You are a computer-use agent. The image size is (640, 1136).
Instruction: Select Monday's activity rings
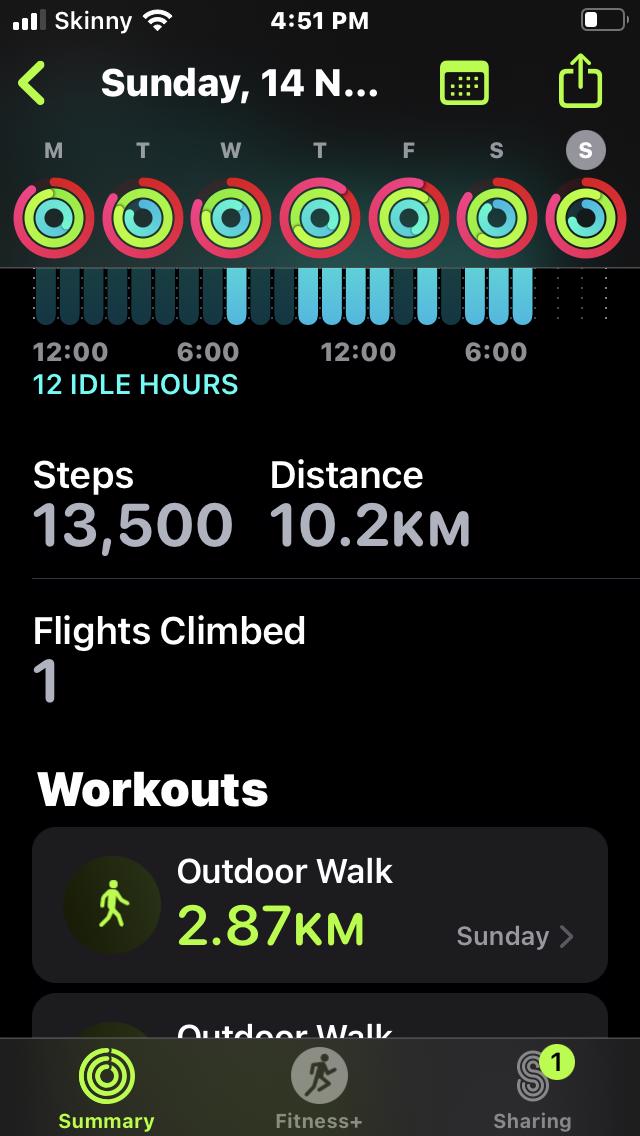tap(53, 217)
